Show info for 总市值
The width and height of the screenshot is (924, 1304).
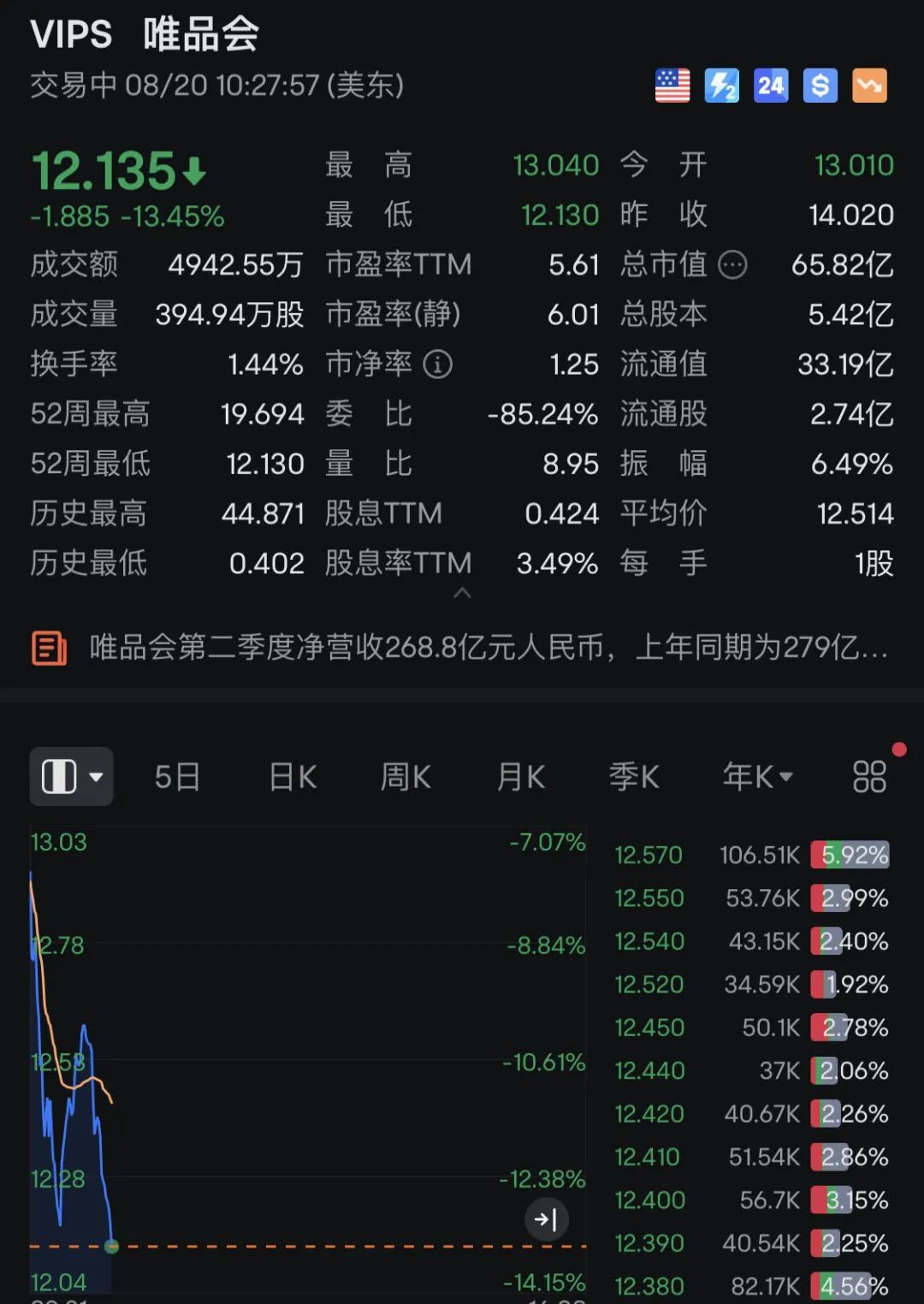[x=732, y=265]
